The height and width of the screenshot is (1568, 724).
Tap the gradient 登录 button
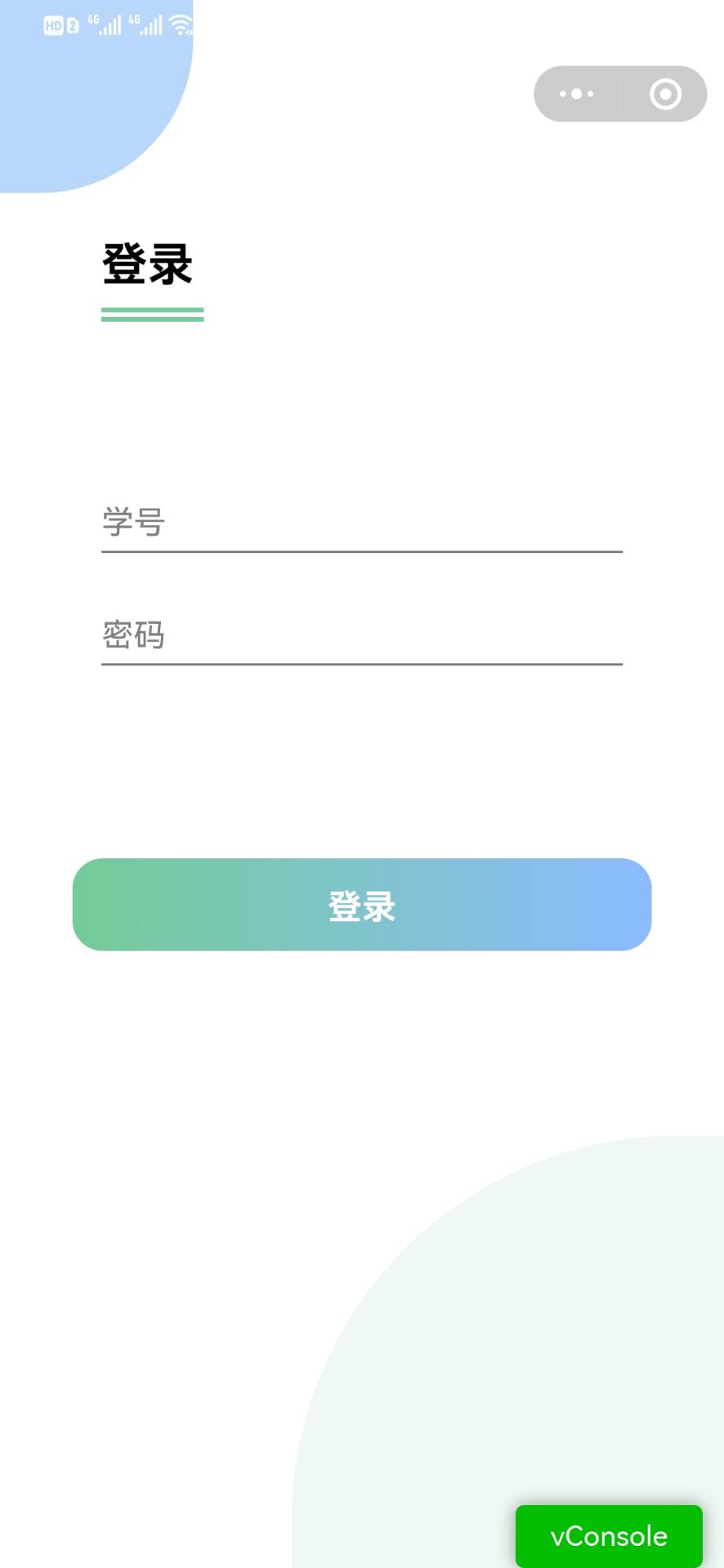(x=362, y=905)
